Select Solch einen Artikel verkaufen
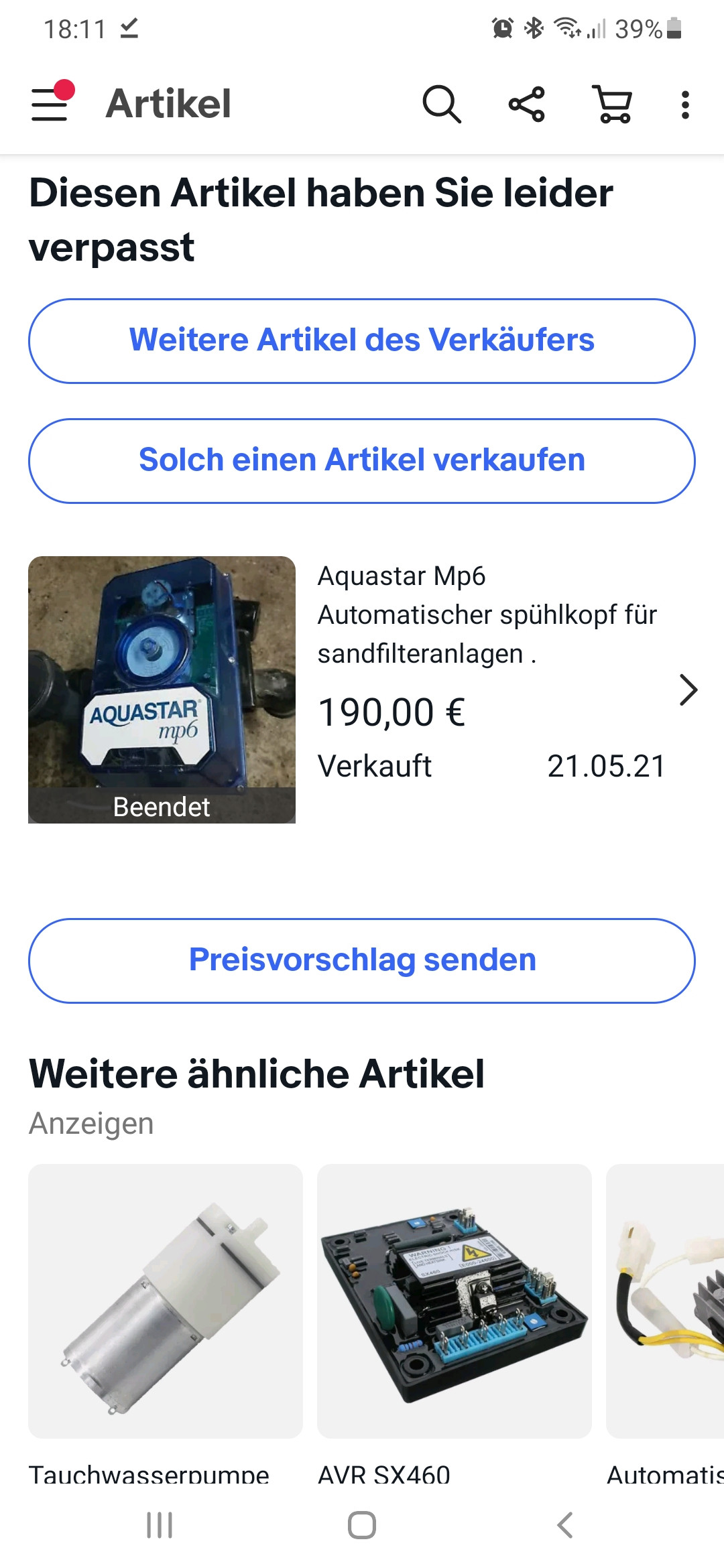 tap(362, 460)
